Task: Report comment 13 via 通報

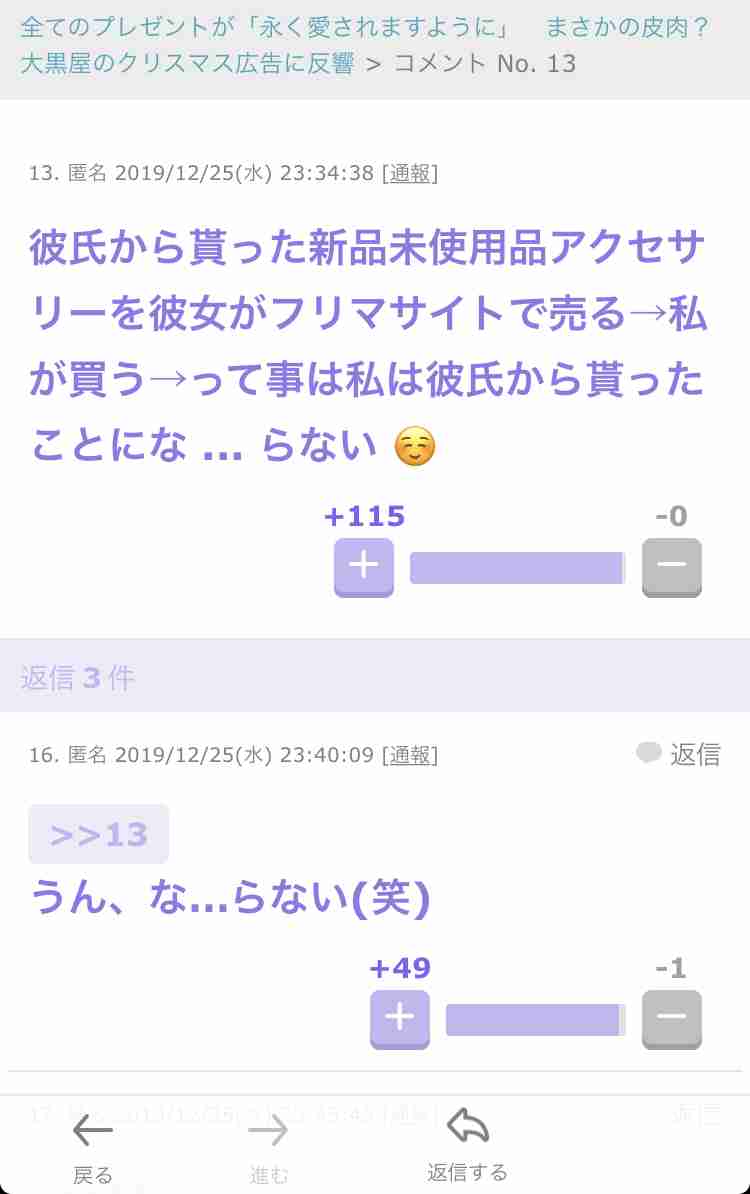Action: (x=409, y=173)
